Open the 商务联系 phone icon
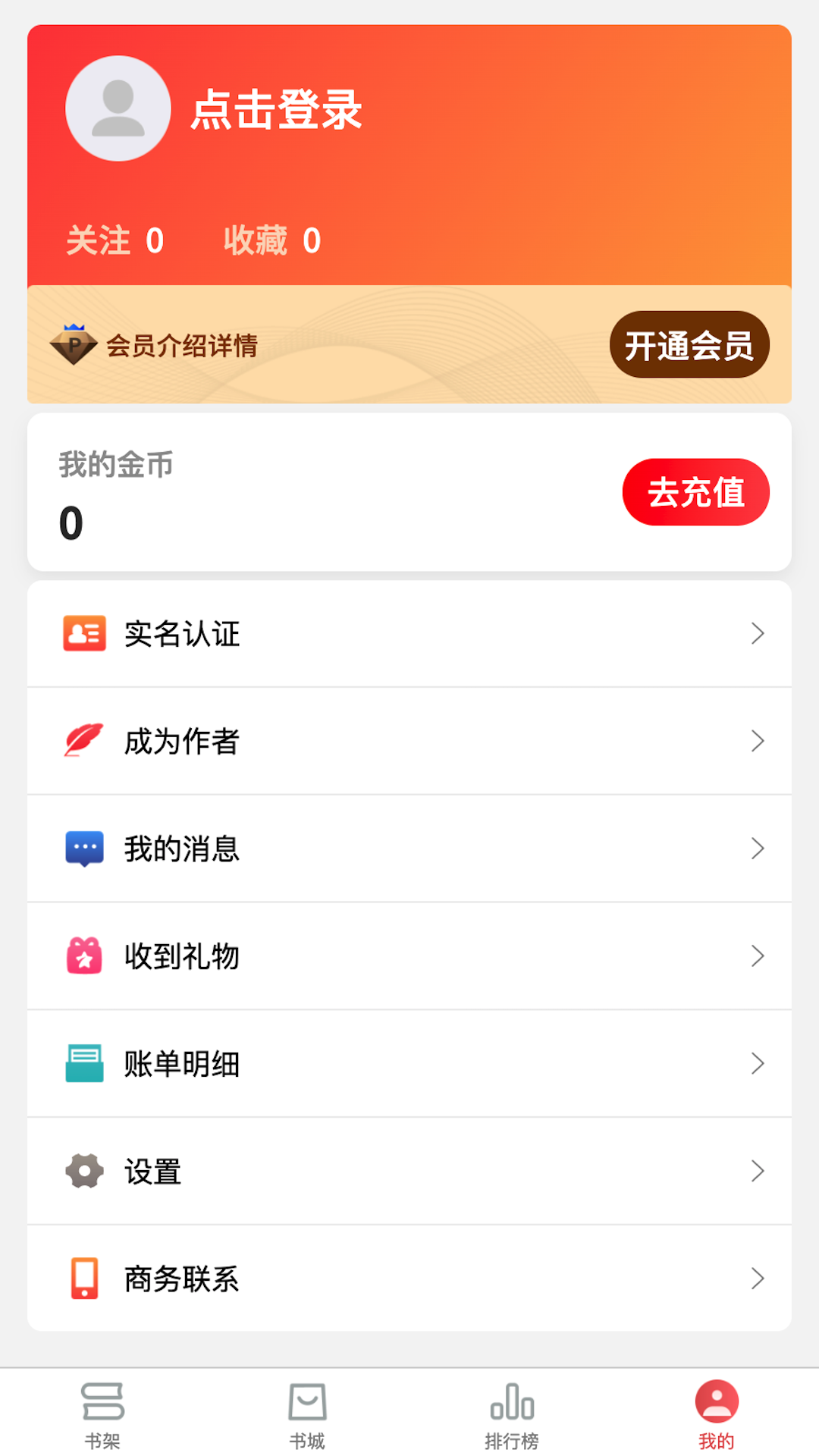Screen dimensions: 819x1456 (84, 1279)
